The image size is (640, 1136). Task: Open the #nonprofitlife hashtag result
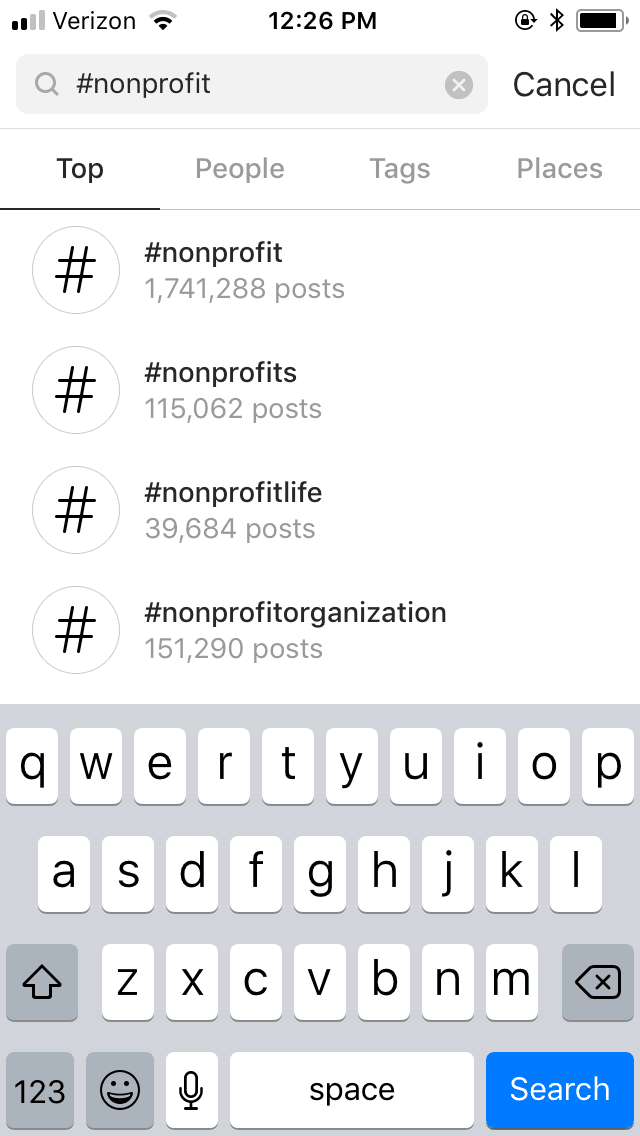(x=320, y=510)
